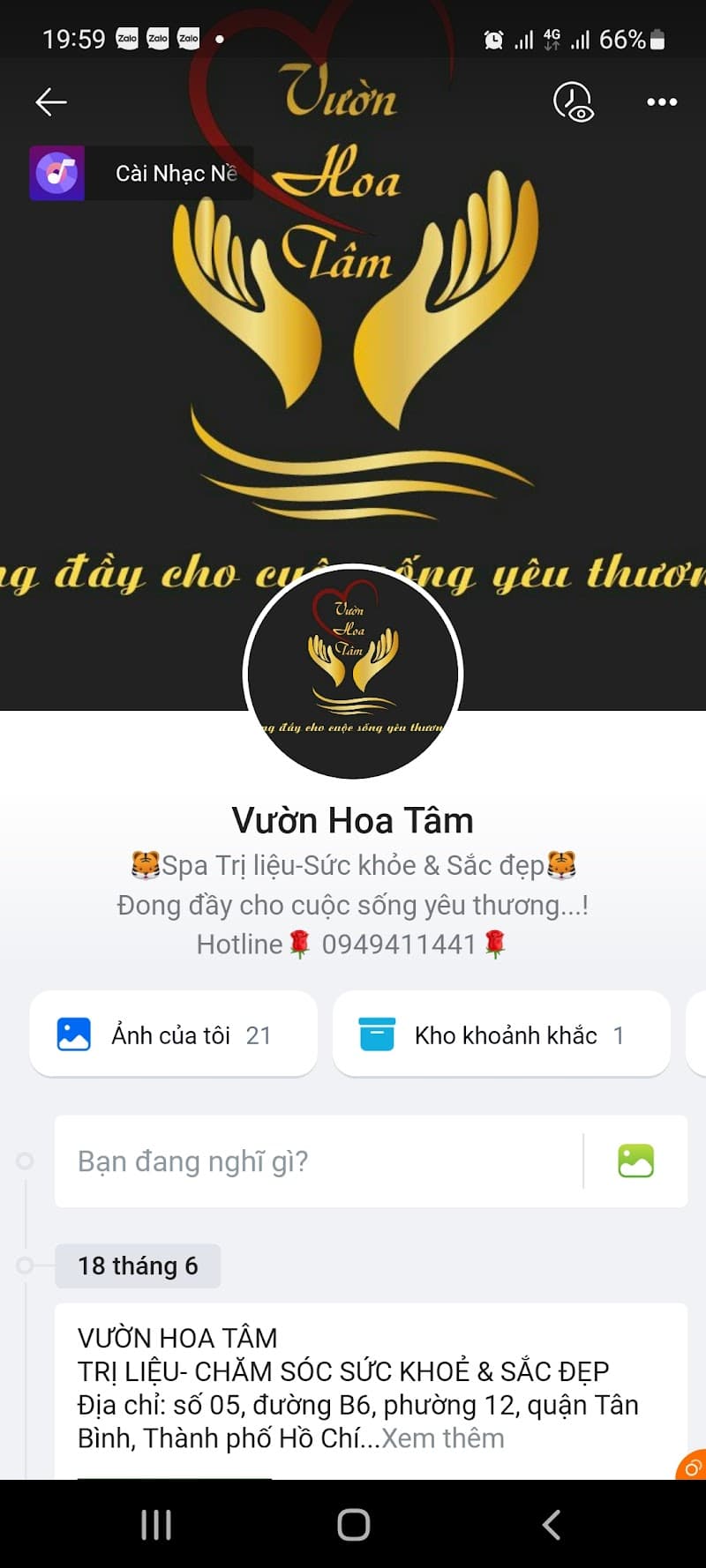
Task: Open the Ảnh của tôi album
Action: point(172,1034)
